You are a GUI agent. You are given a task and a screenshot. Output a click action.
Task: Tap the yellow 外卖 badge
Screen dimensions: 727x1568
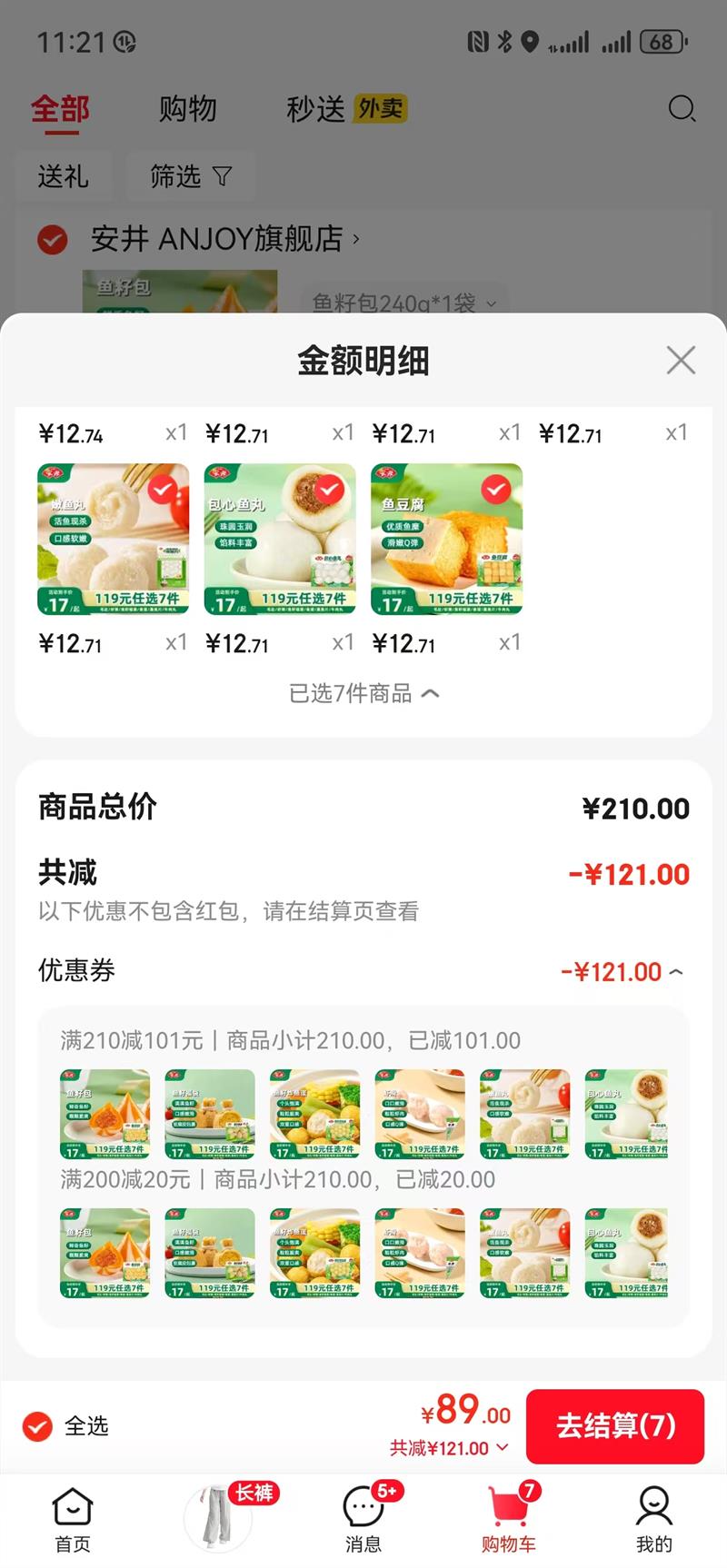pos(379,108)
